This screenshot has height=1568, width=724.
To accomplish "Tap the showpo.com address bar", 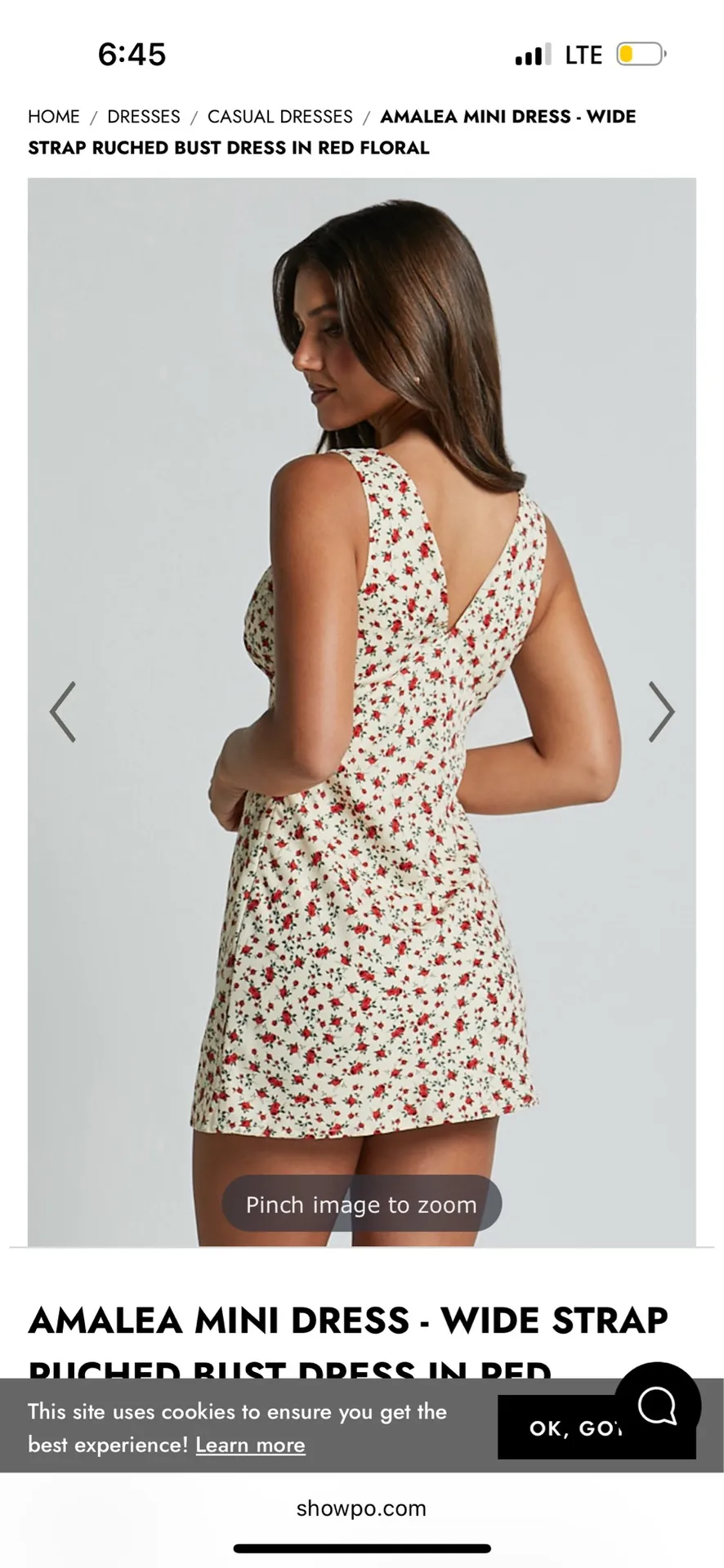I will coord(362,1508).
